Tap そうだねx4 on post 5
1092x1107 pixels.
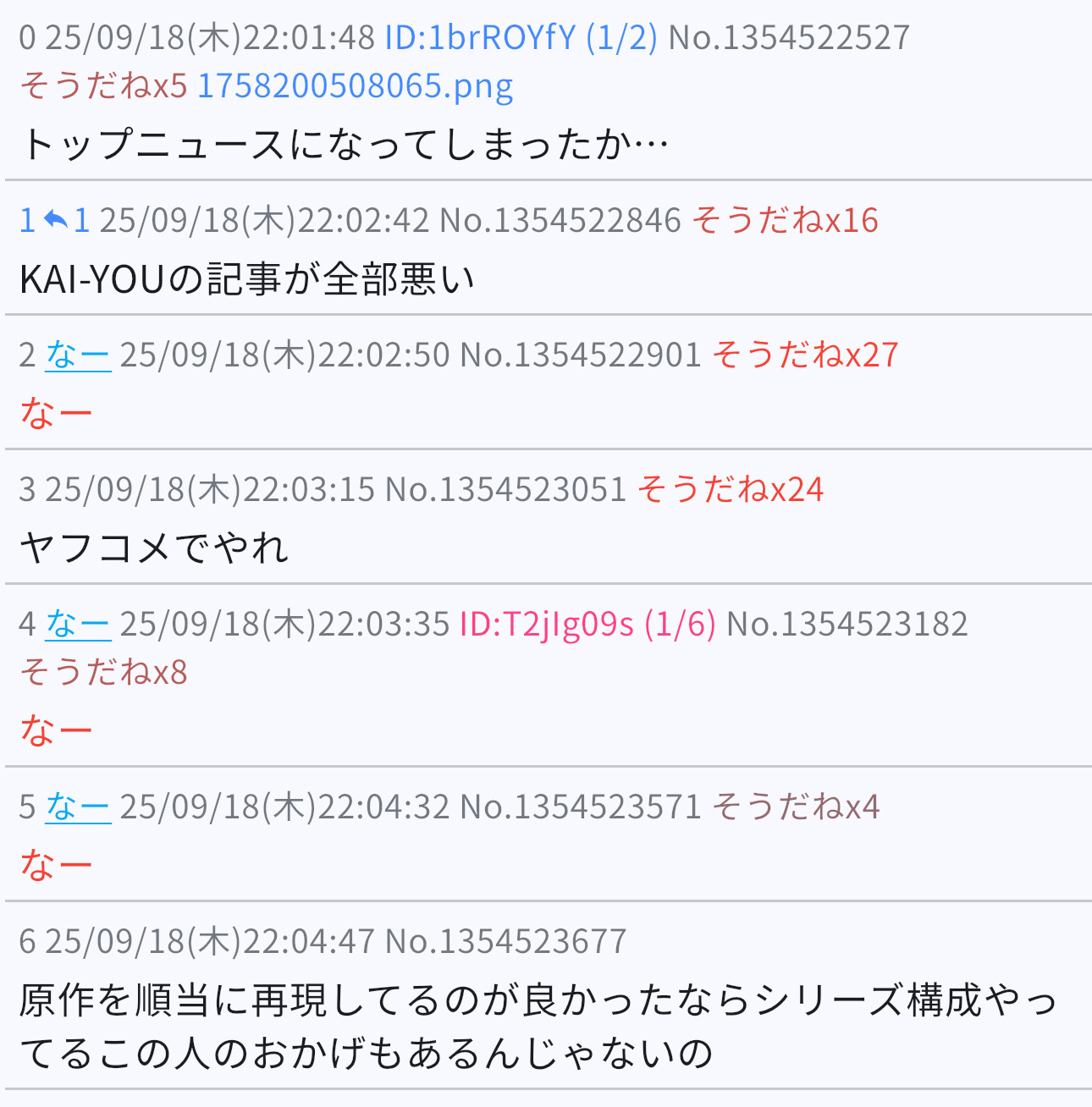pos(796,807)
